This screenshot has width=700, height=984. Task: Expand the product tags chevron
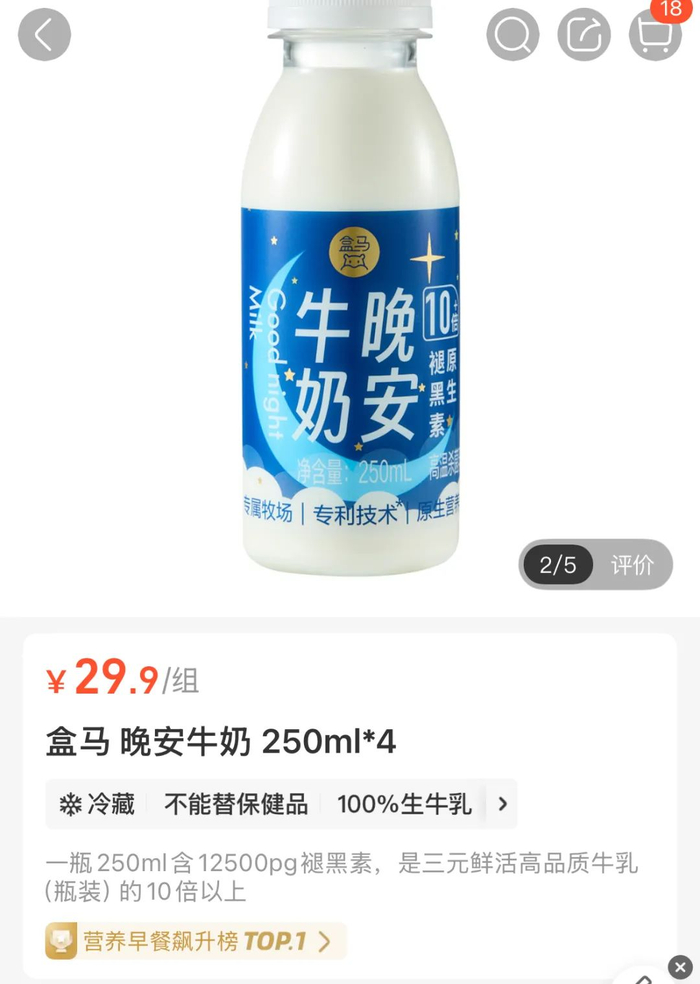coord(502,804)
